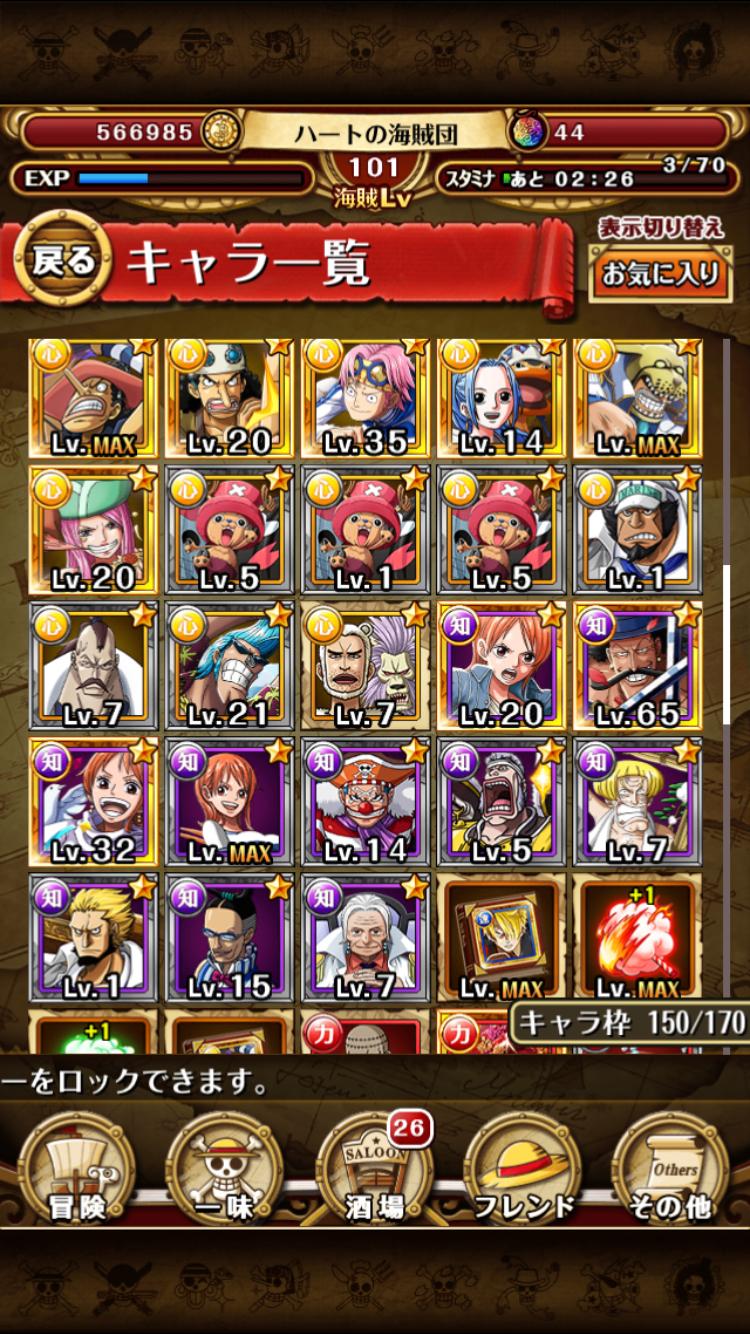750x1334 pixels.
Task: Choose the Lv.15 character with glasses
Action: point(230,937)
